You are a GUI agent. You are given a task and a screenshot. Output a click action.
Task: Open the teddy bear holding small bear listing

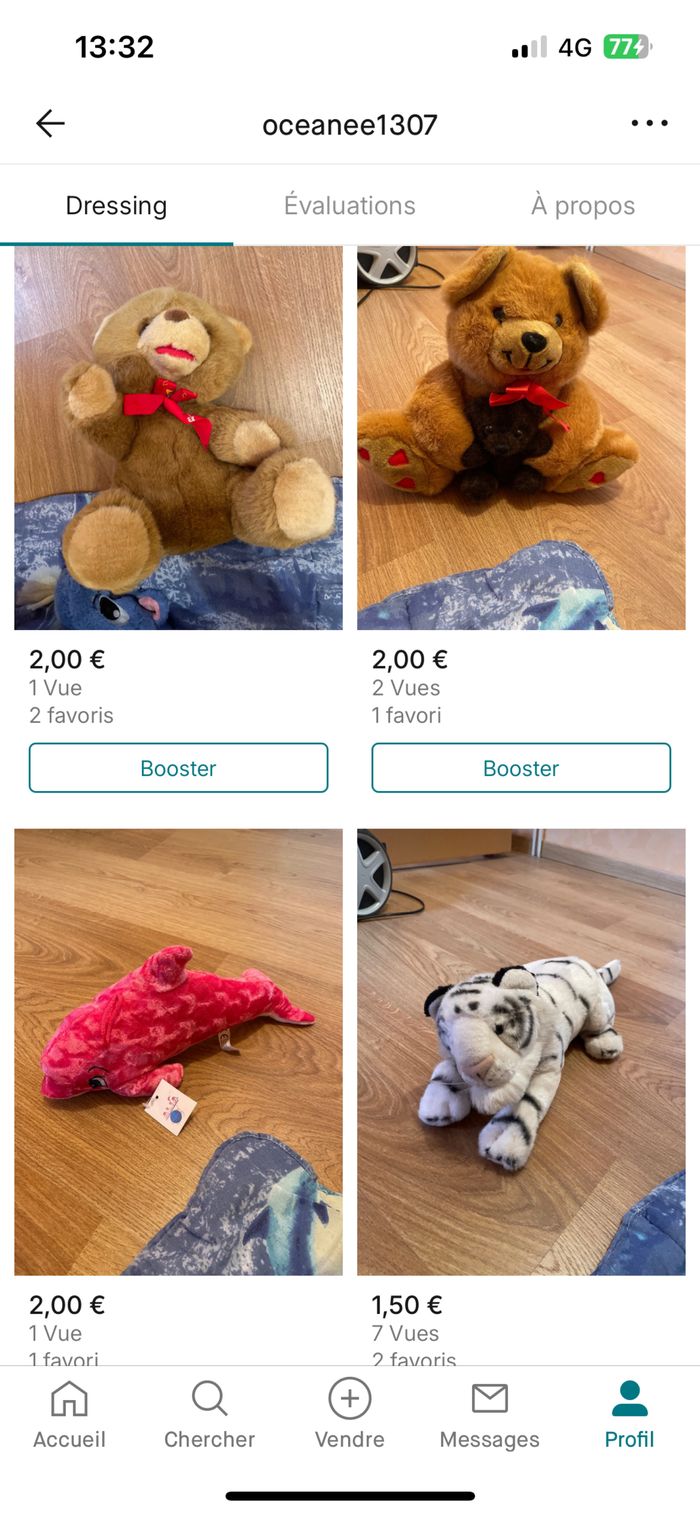pyautogui.click(x=521, y=438)
